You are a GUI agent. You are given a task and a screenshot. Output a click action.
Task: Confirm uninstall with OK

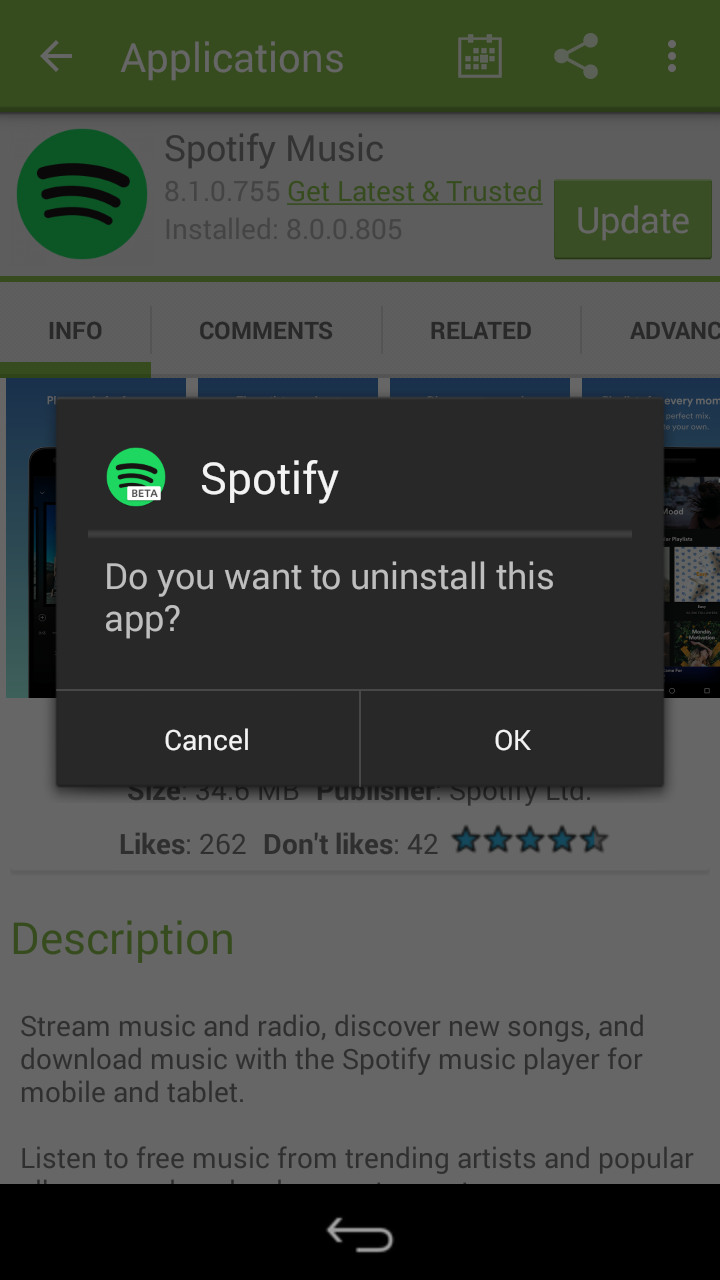[x=512, y=739]
